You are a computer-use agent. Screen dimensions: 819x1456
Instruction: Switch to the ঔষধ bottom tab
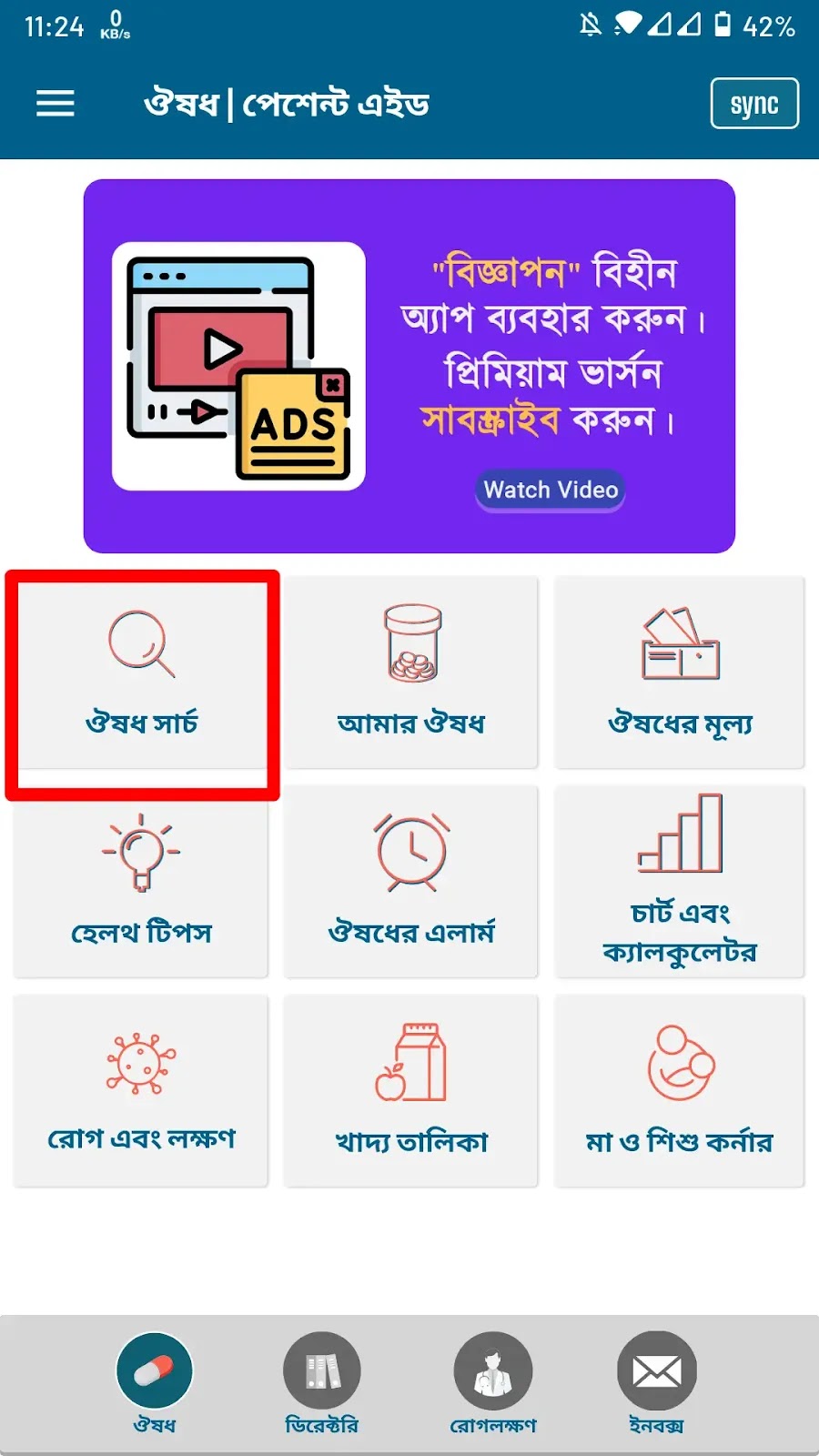pyautogui.click(x=155, y=1383)
